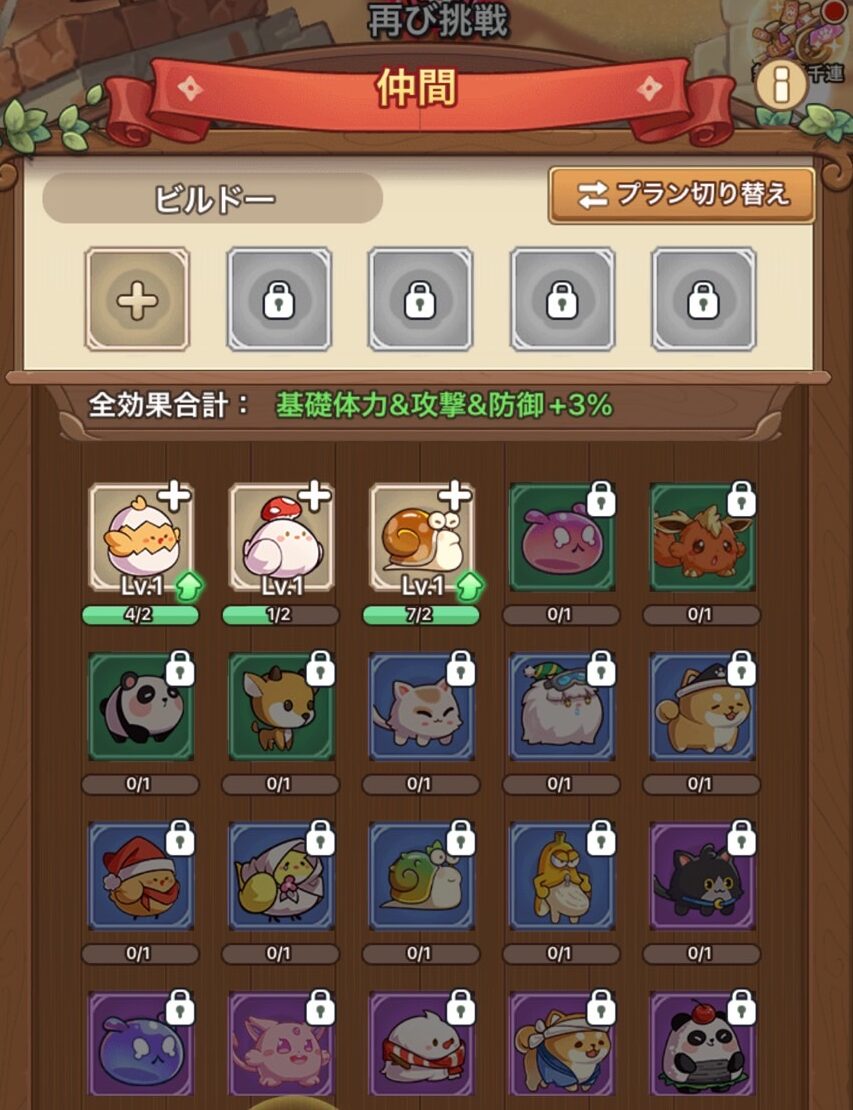The height and width of the screenshot is (1110, 853).
Task: Open the locked yellow banana companion
Action: point(560,877)
